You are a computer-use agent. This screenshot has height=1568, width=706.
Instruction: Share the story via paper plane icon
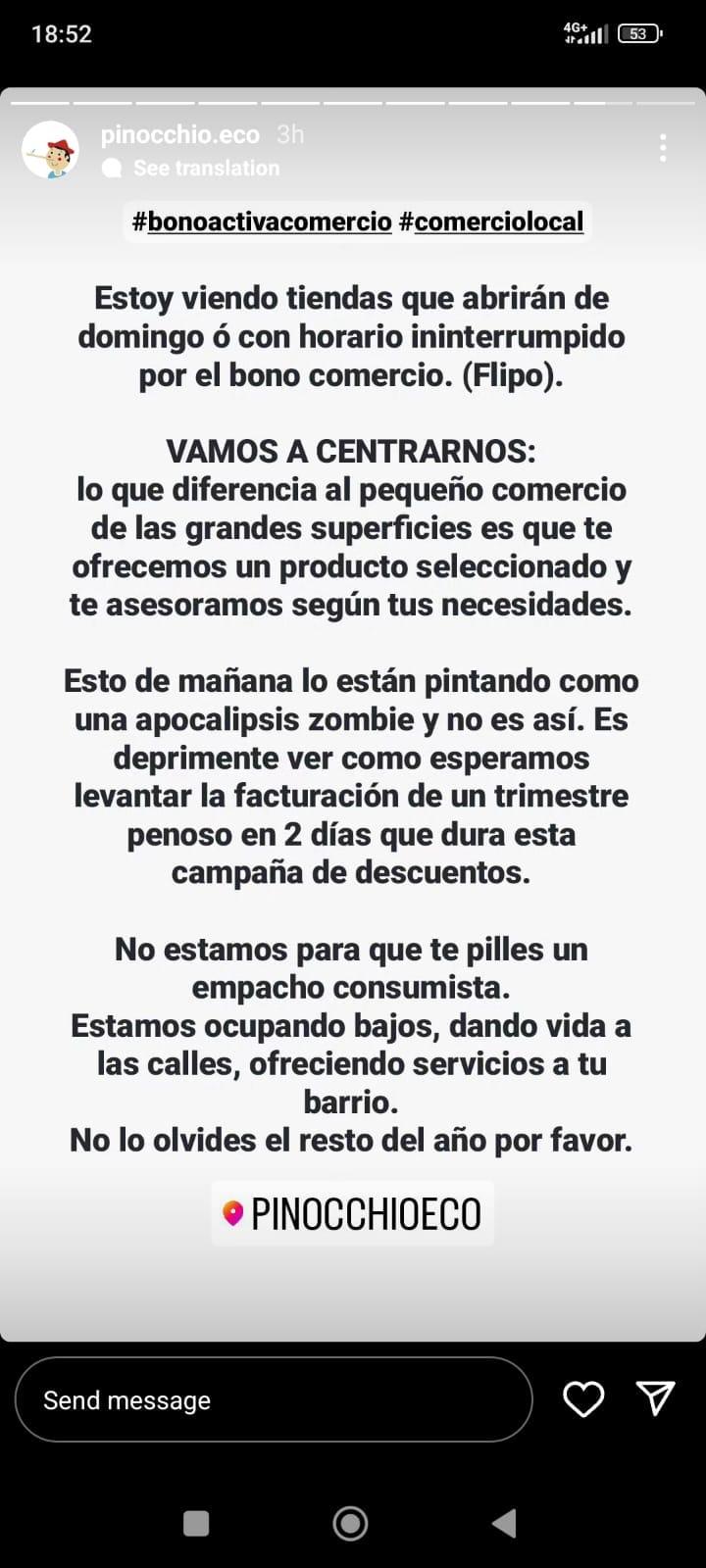click(x=655, y=1397)
